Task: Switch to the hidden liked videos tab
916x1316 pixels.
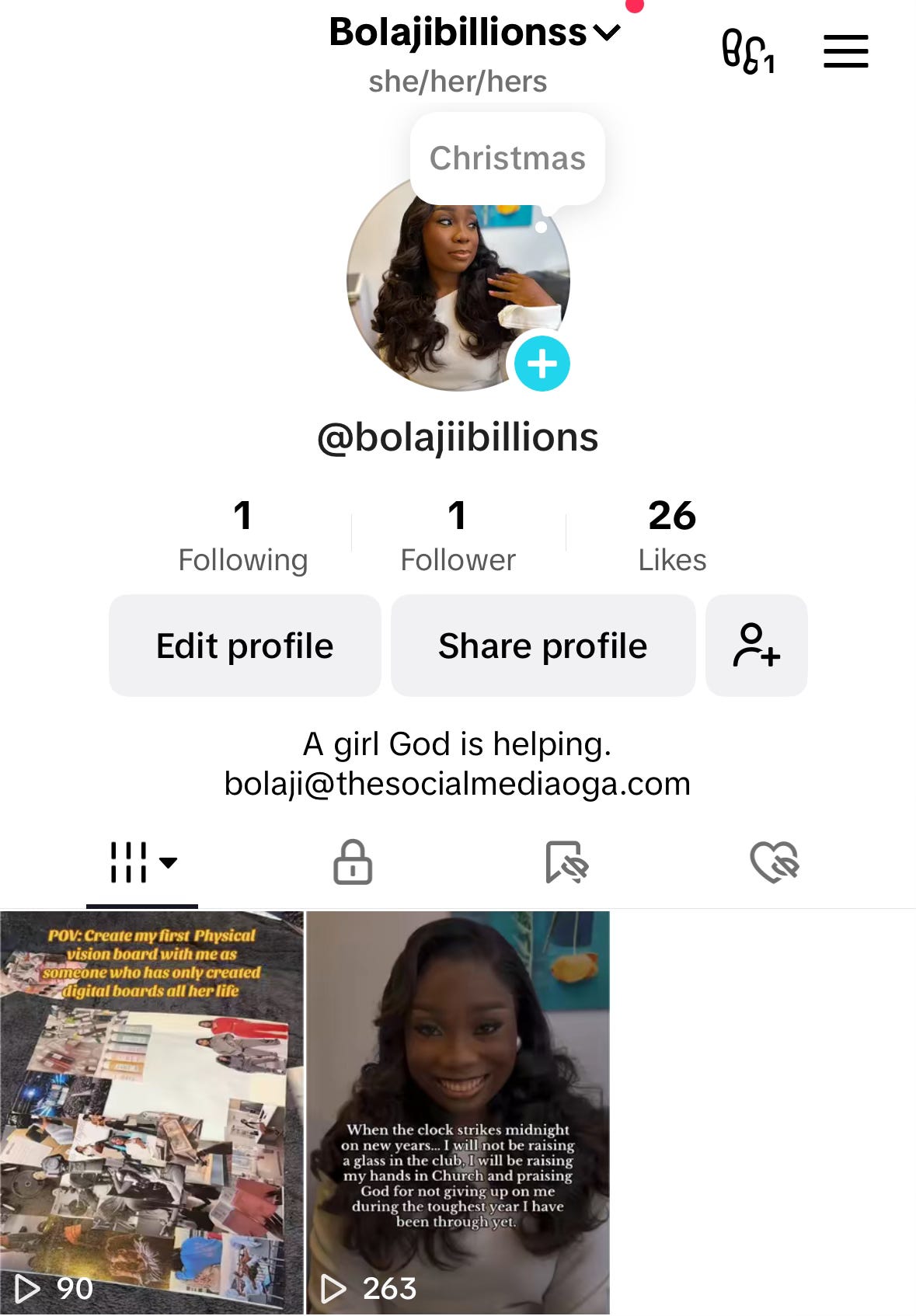Action: click(x=775, y=862)
